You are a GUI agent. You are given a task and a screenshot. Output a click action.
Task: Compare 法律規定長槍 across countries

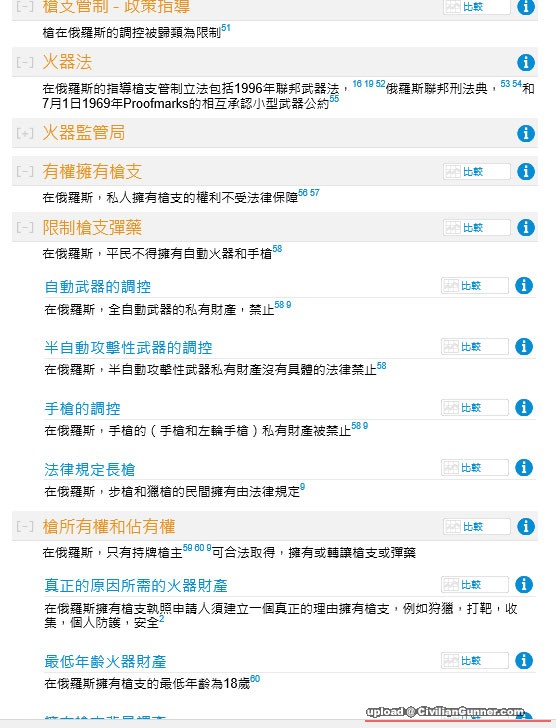pyautogui.click(x=474, y=468)
